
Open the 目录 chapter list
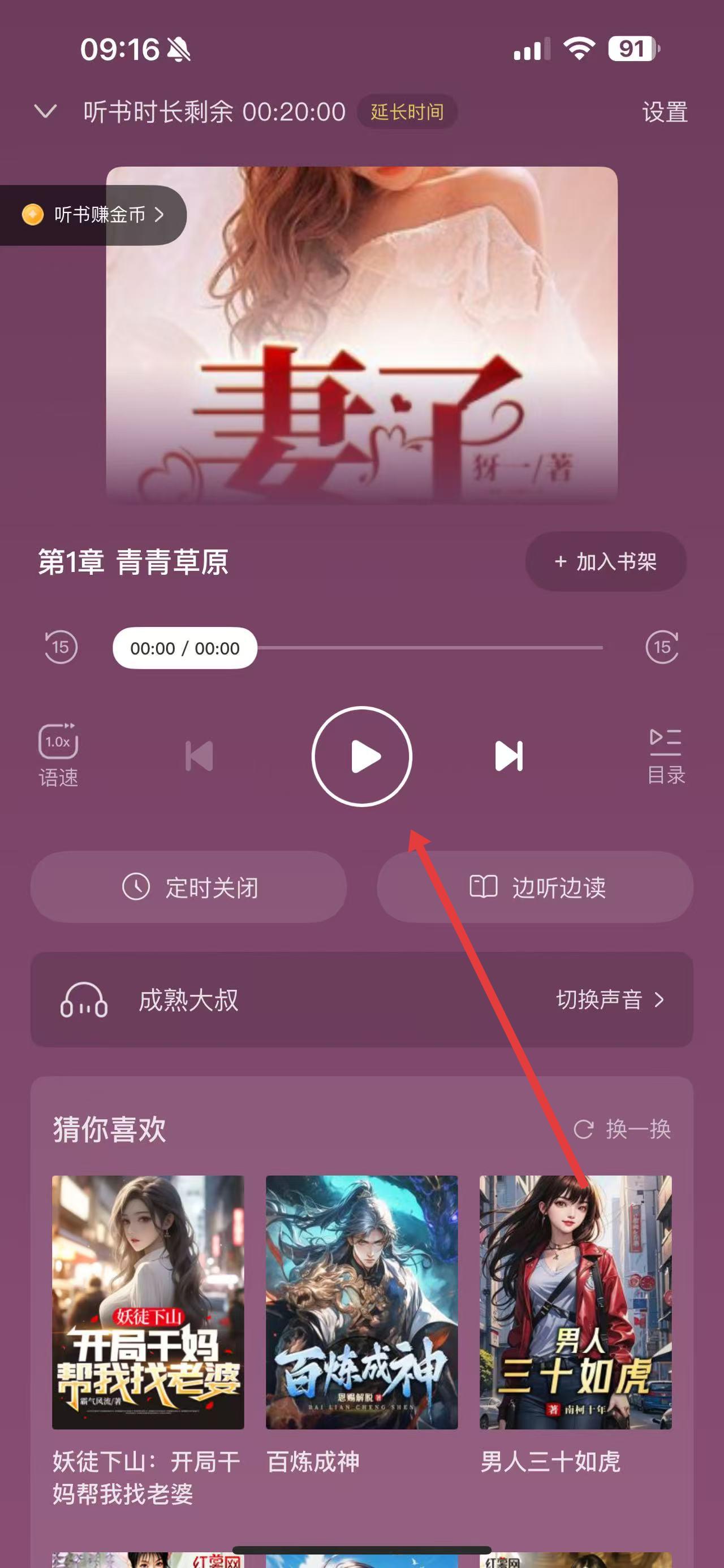[666, 756]
